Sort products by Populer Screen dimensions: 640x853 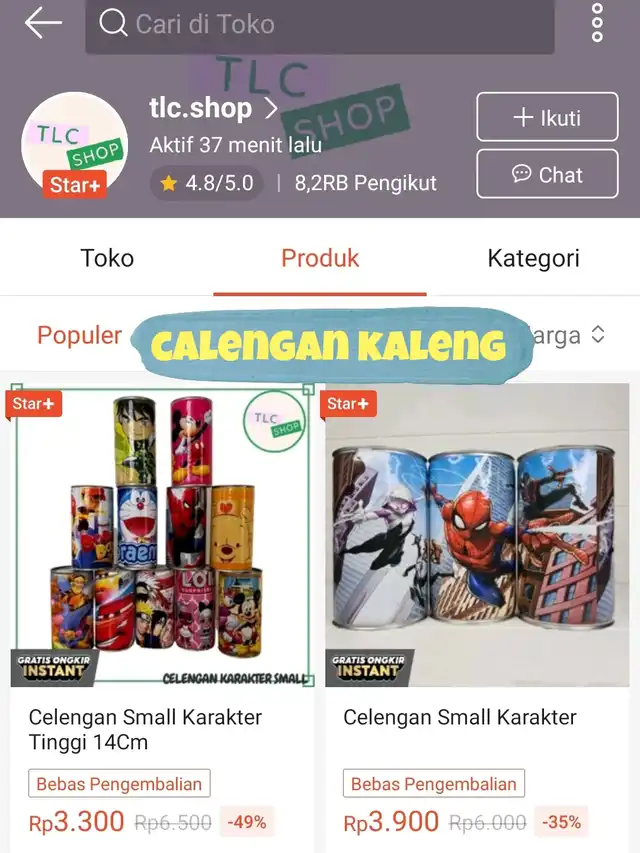pyautogui.click(x=79, y=335)
